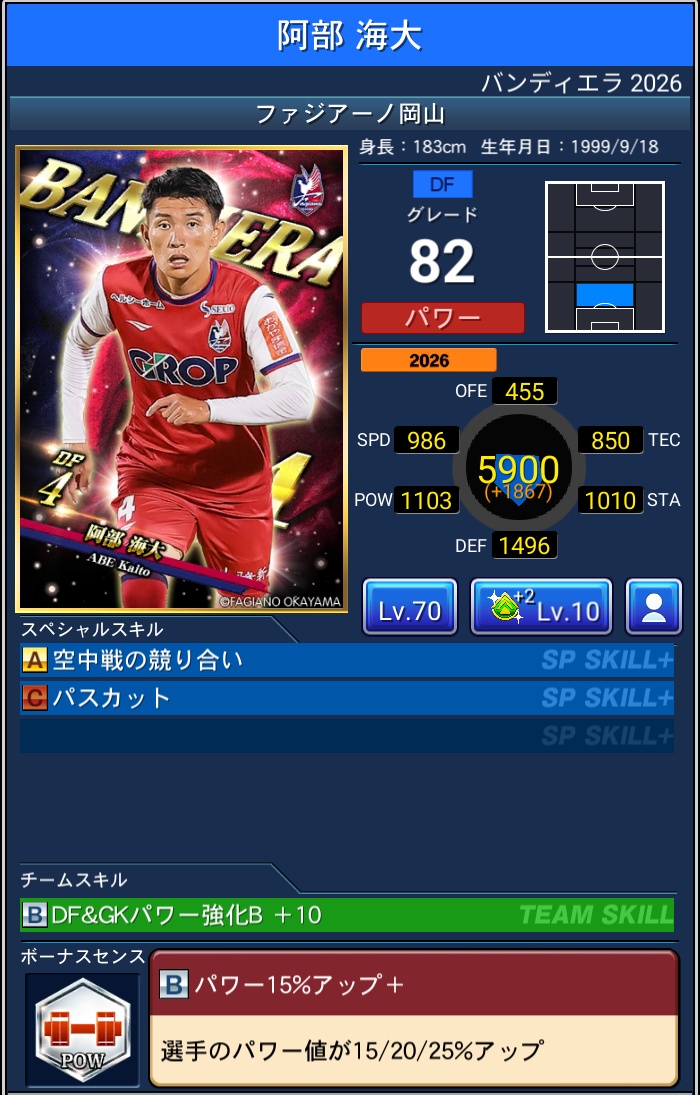Enlarge the 阿部 海大 player card image
This screenshot has width=700, height=1095.
click(181, 379)
